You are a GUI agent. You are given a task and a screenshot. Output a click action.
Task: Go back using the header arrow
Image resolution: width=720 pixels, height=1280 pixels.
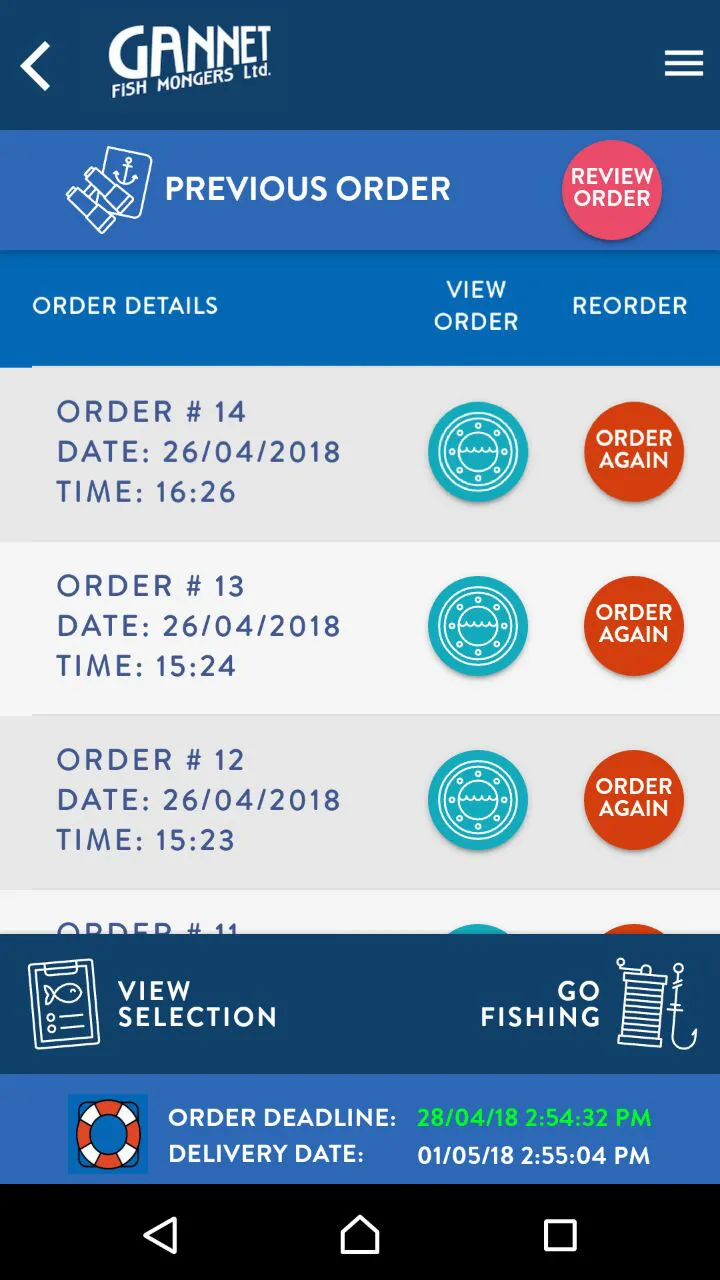[36, 66]
